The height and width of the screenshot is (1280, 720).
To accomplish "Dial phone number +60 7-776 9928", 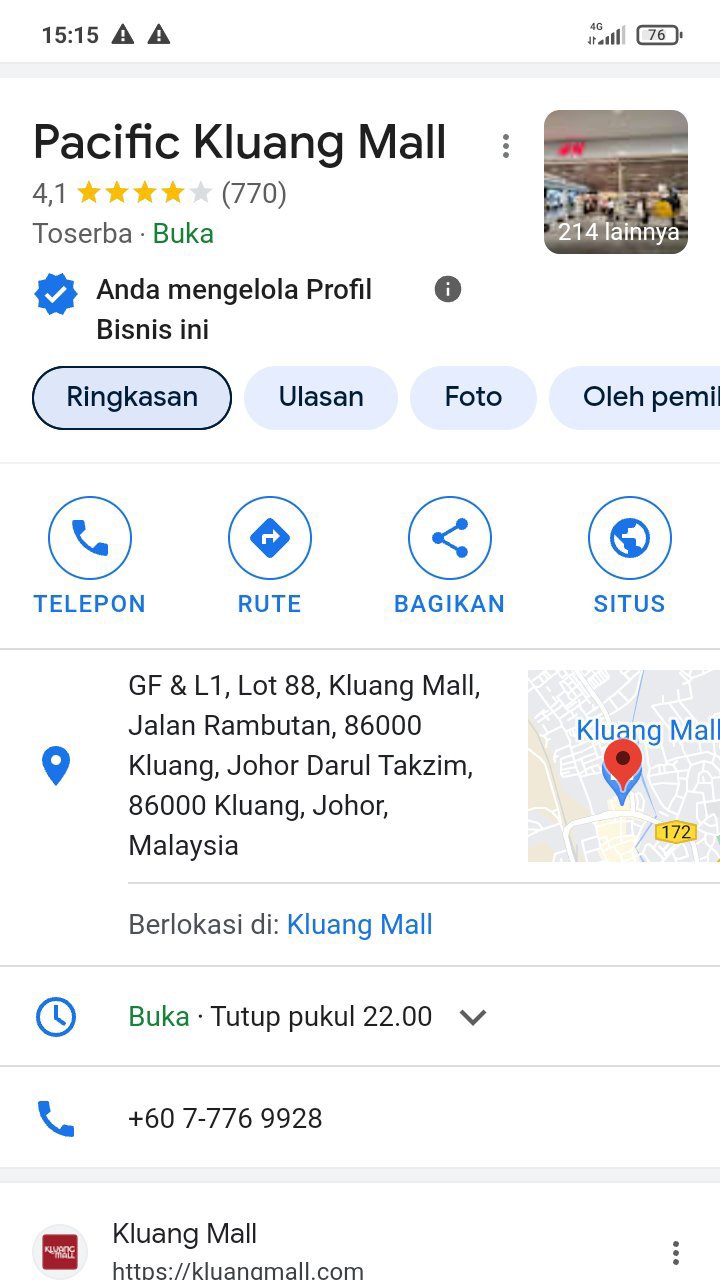I will [x=225, y=1118].
